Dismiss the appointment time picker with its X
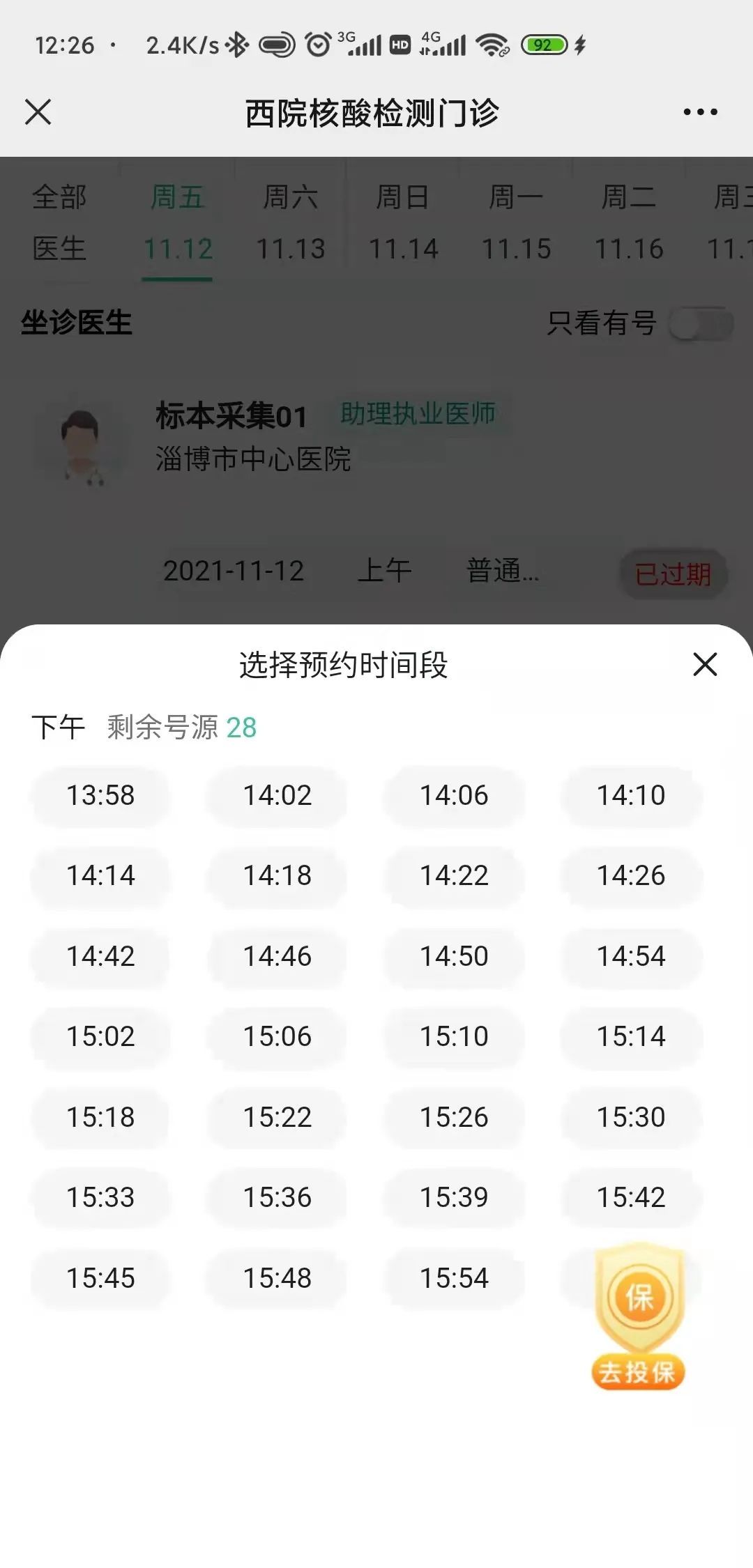This screenshot has height=1568, width=753. click(x=704, y=665)
